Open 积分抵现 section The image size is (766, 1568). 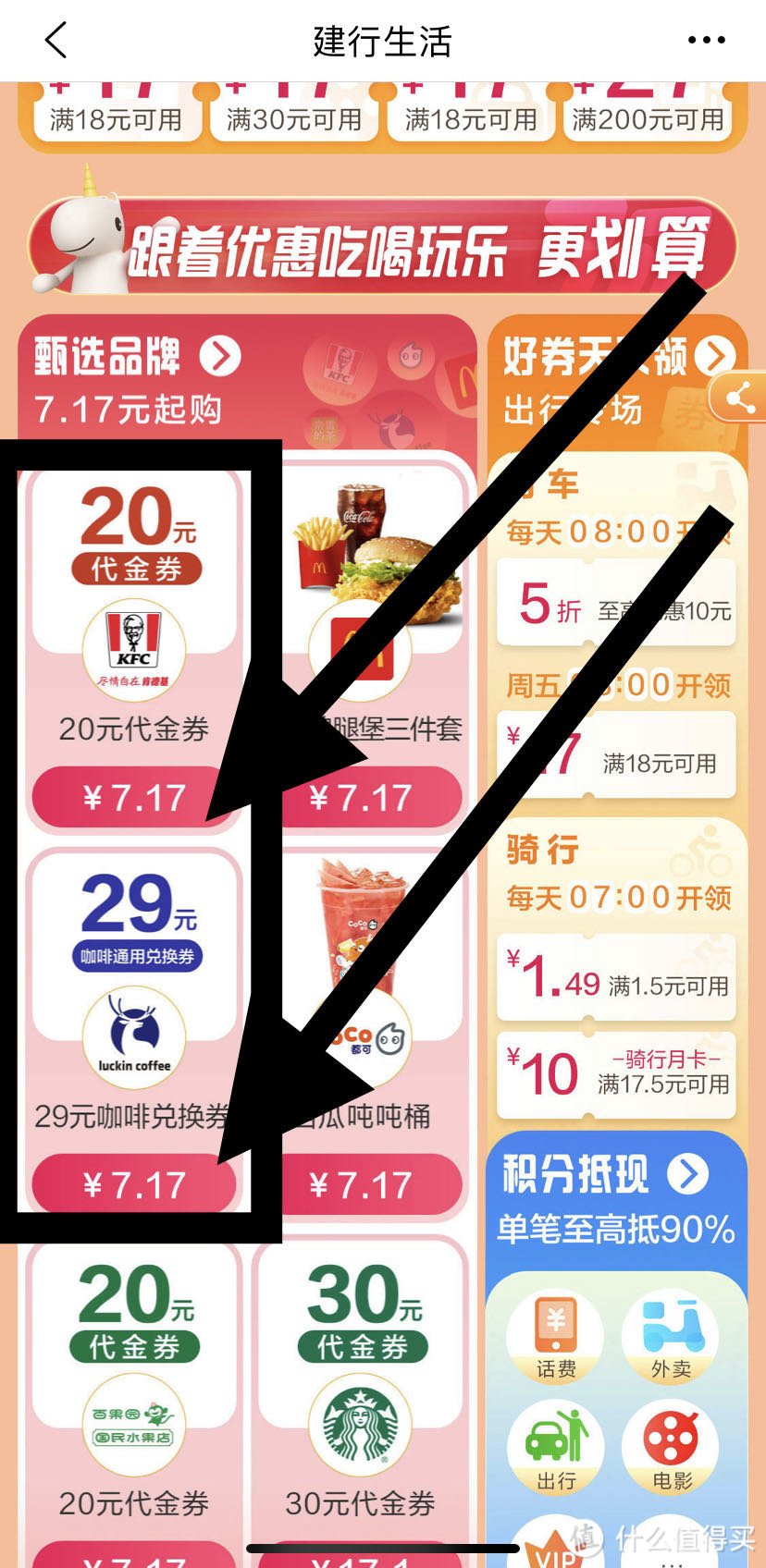pos(687,1174)
